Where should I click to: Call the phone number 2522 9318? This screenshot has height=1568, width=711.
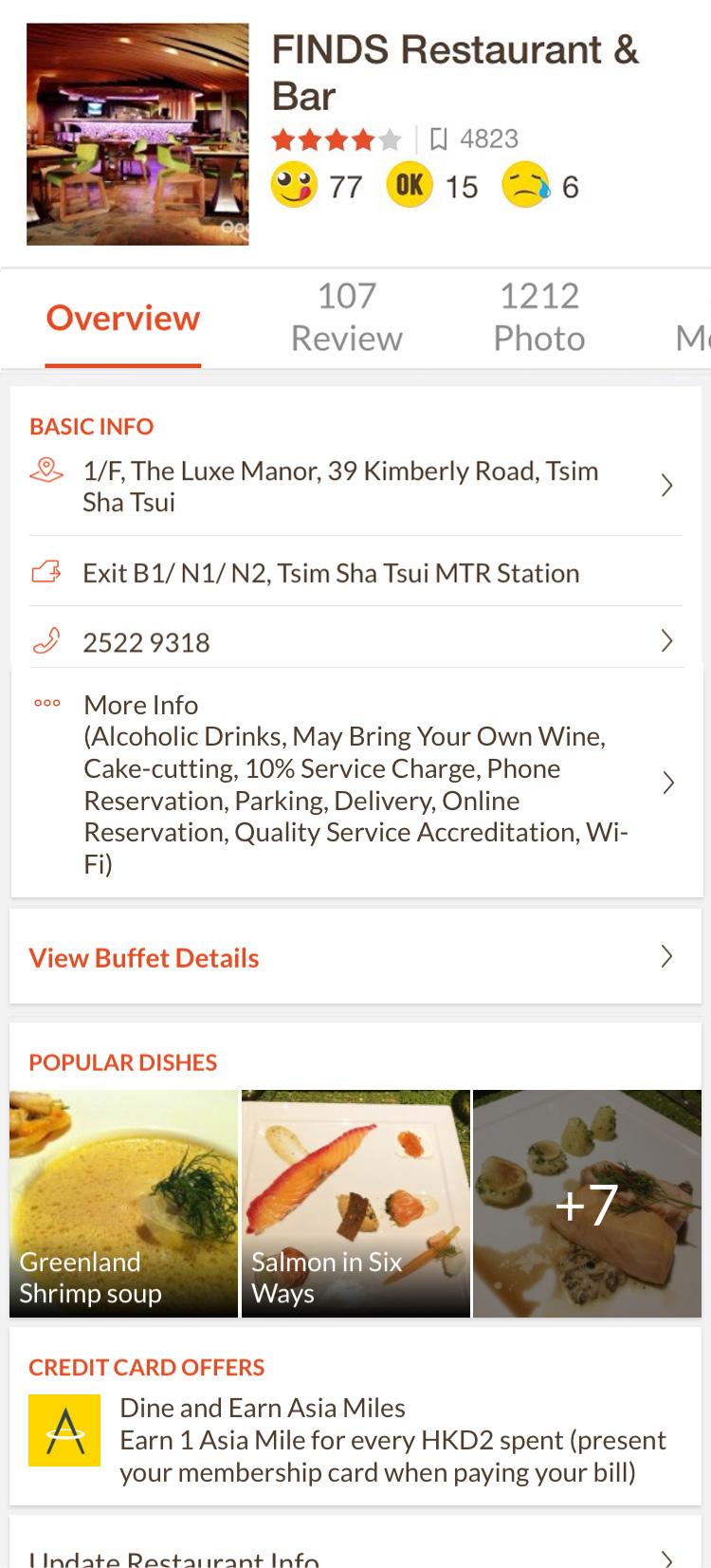pyautogui.click(x=355, y=642)
